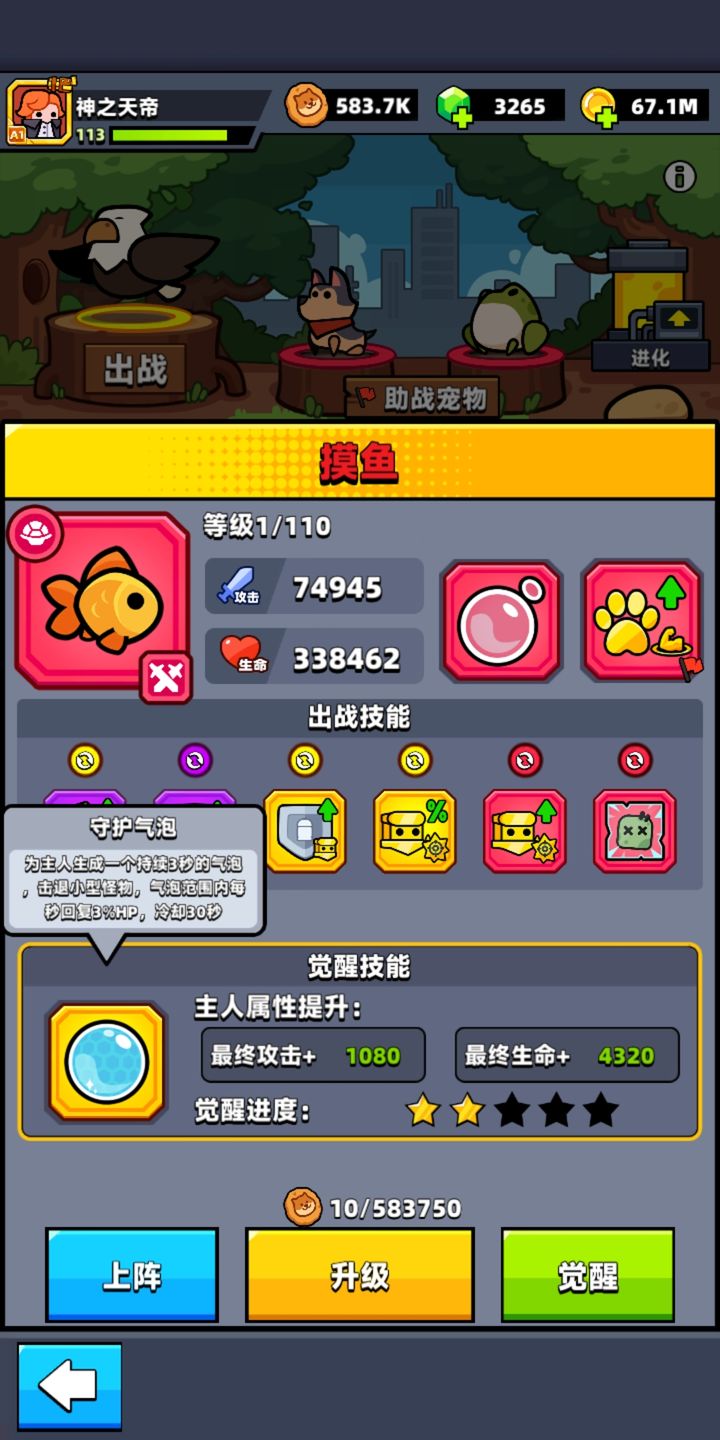
Task: Add more green gems
Action: [455, 106]
